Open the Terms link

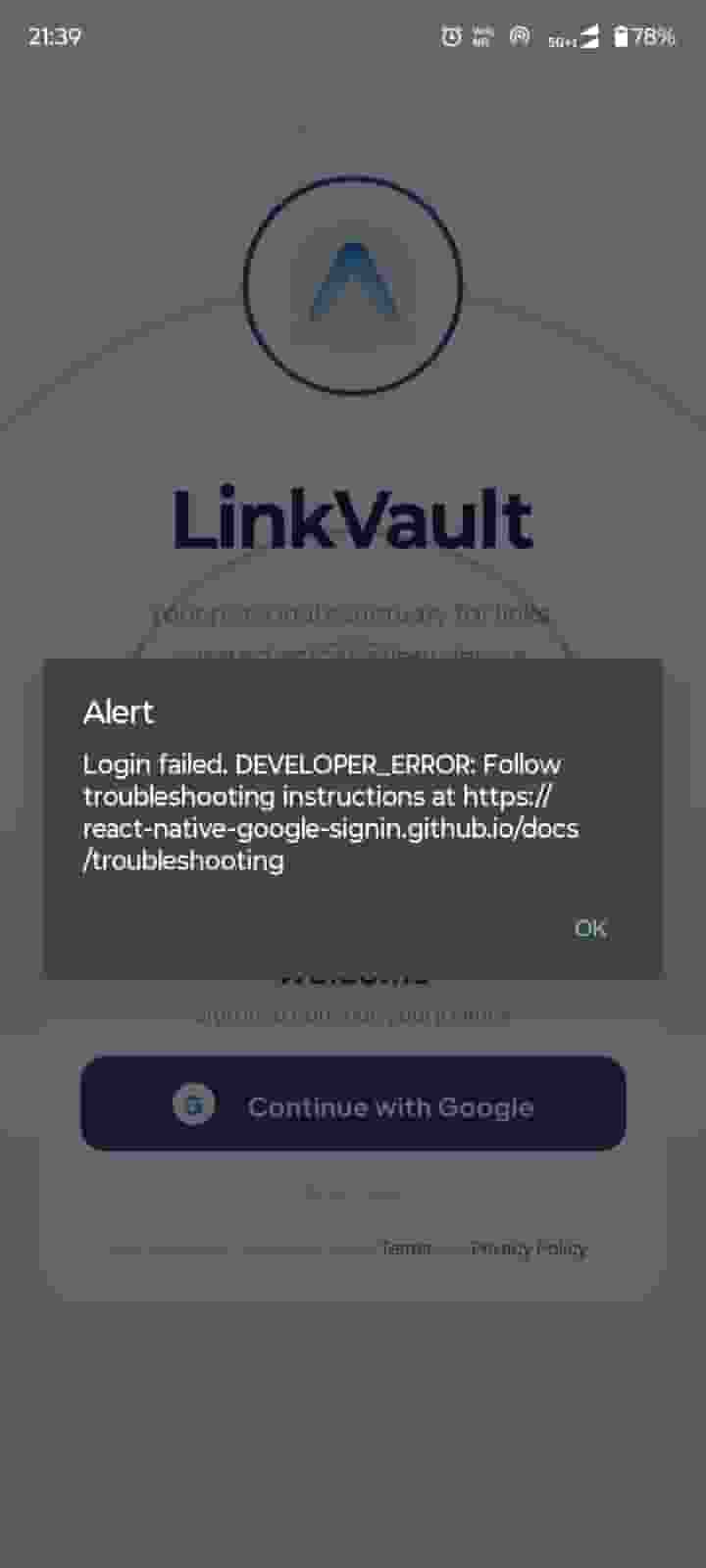[x=406, y=1248]
